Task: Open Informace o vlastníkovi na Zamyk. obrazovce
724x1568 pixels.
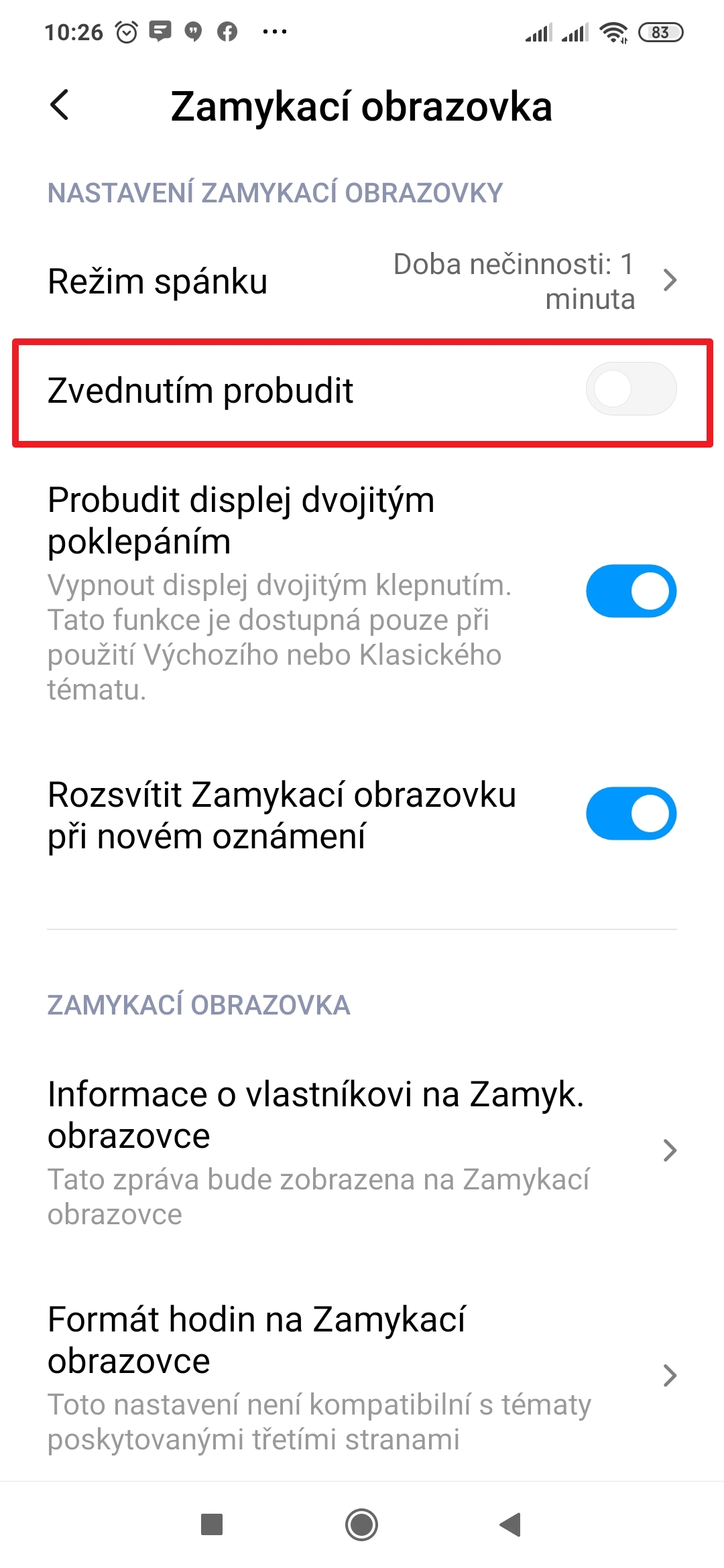Action: (x=362, y=1151)
